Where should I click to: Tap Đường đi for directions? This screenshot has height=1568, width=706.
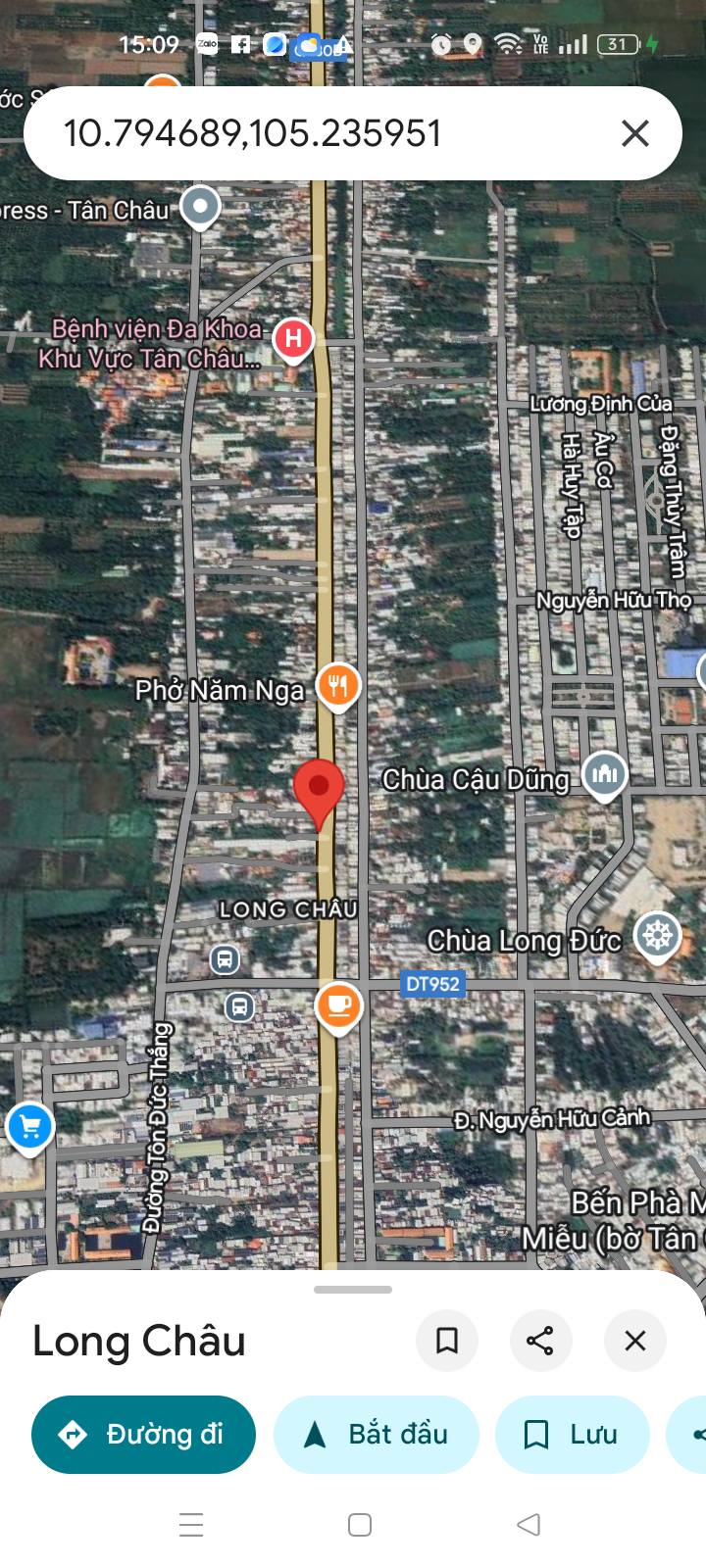tap(143, 1435)
